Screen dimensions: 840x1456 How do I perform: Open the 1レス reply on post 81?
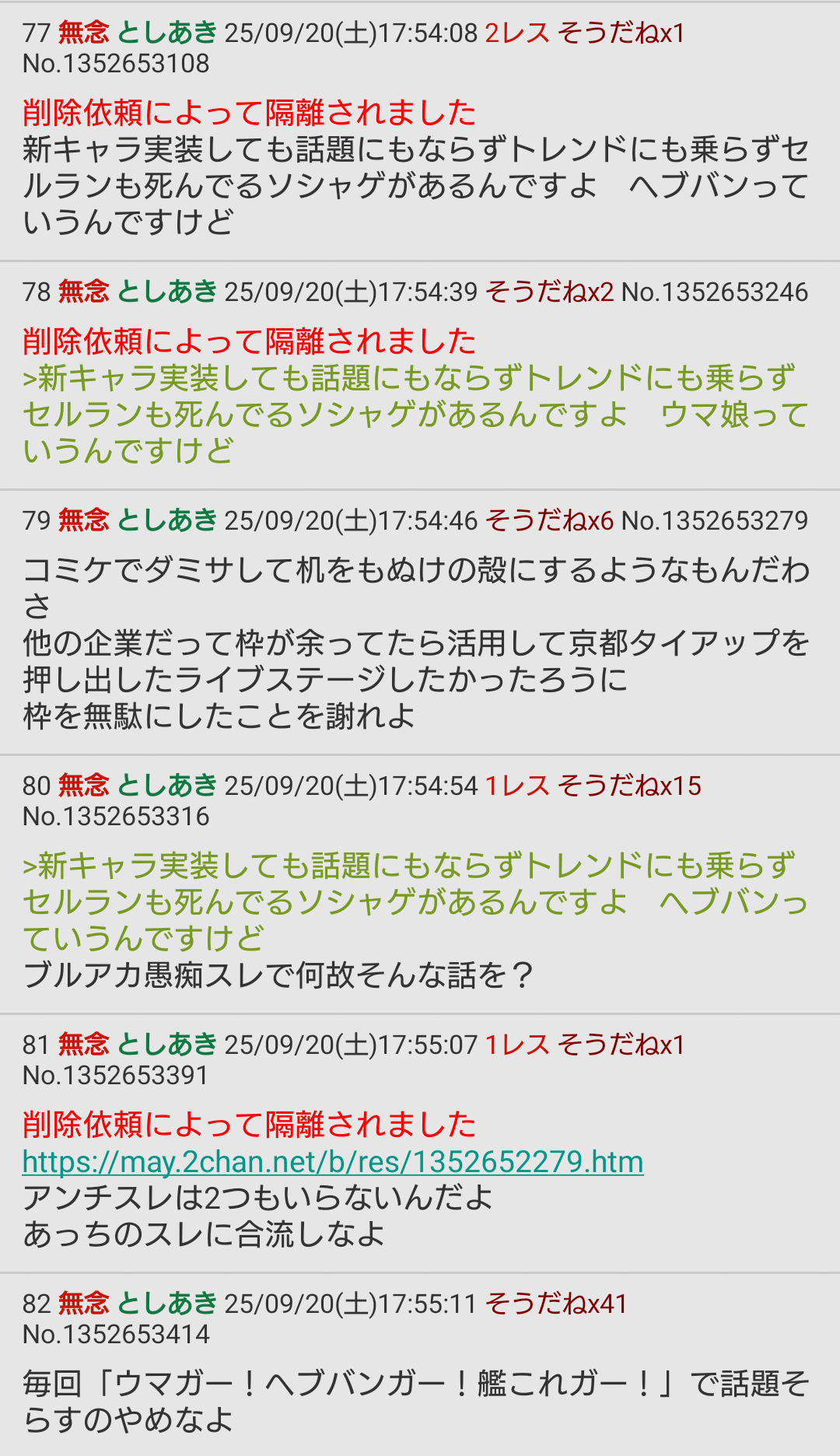517,1045
